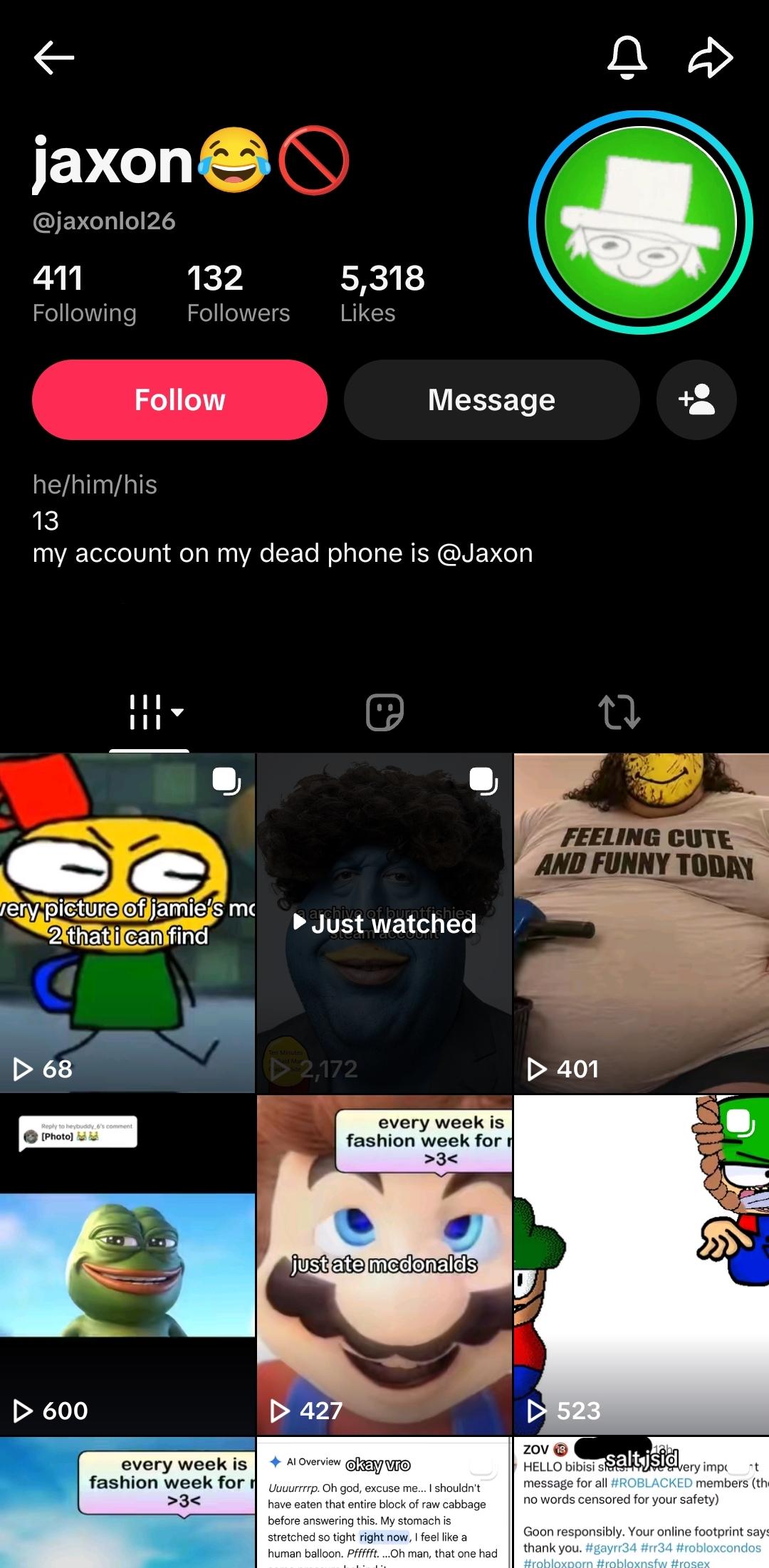The image size is (769, 1568).
Task: Open the suggested accounts add-person button
Action: pyautogui.click(x=696, y=399)
